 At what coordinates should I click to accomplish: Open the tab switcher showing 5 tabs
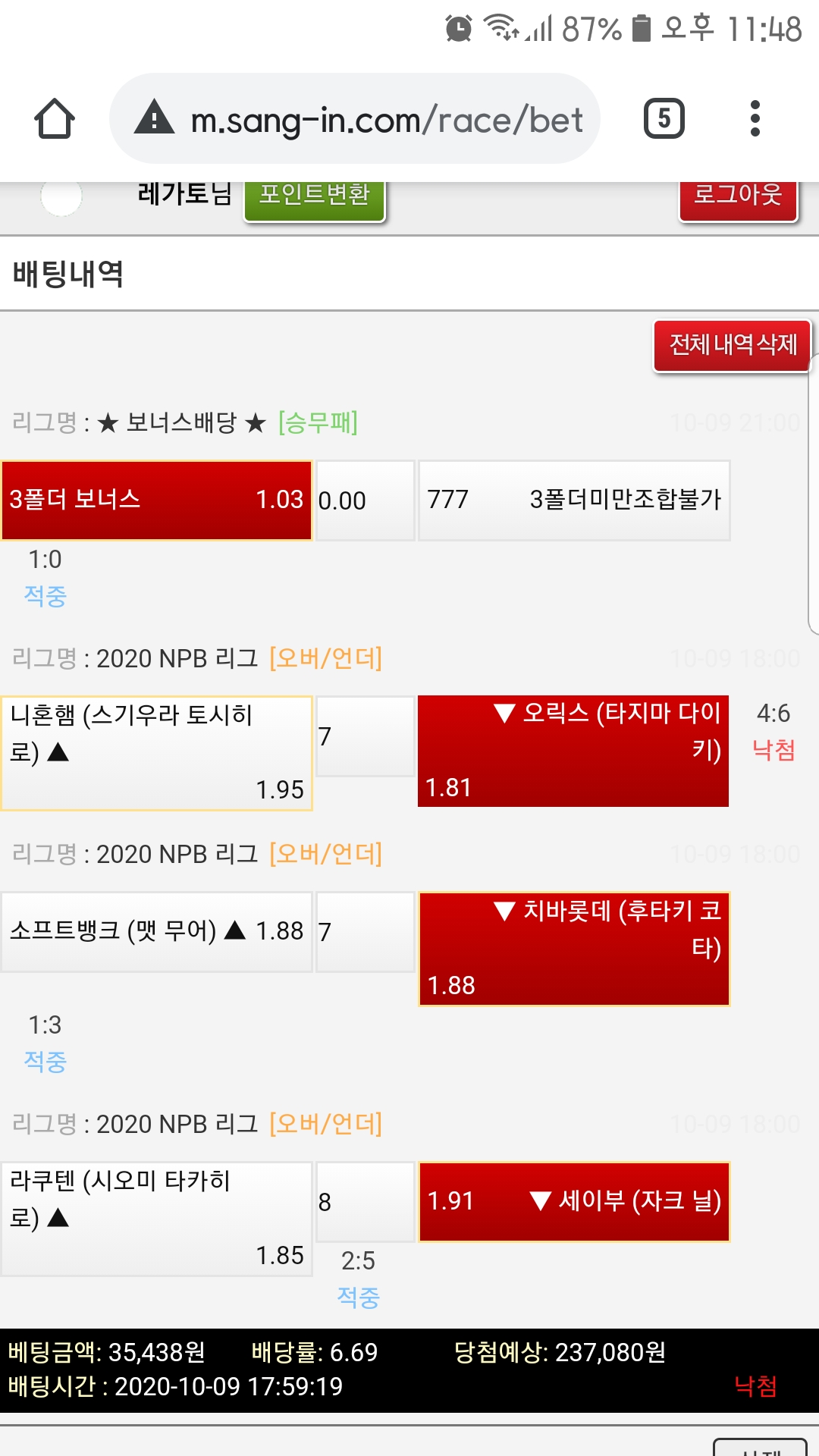pos(664,119)
